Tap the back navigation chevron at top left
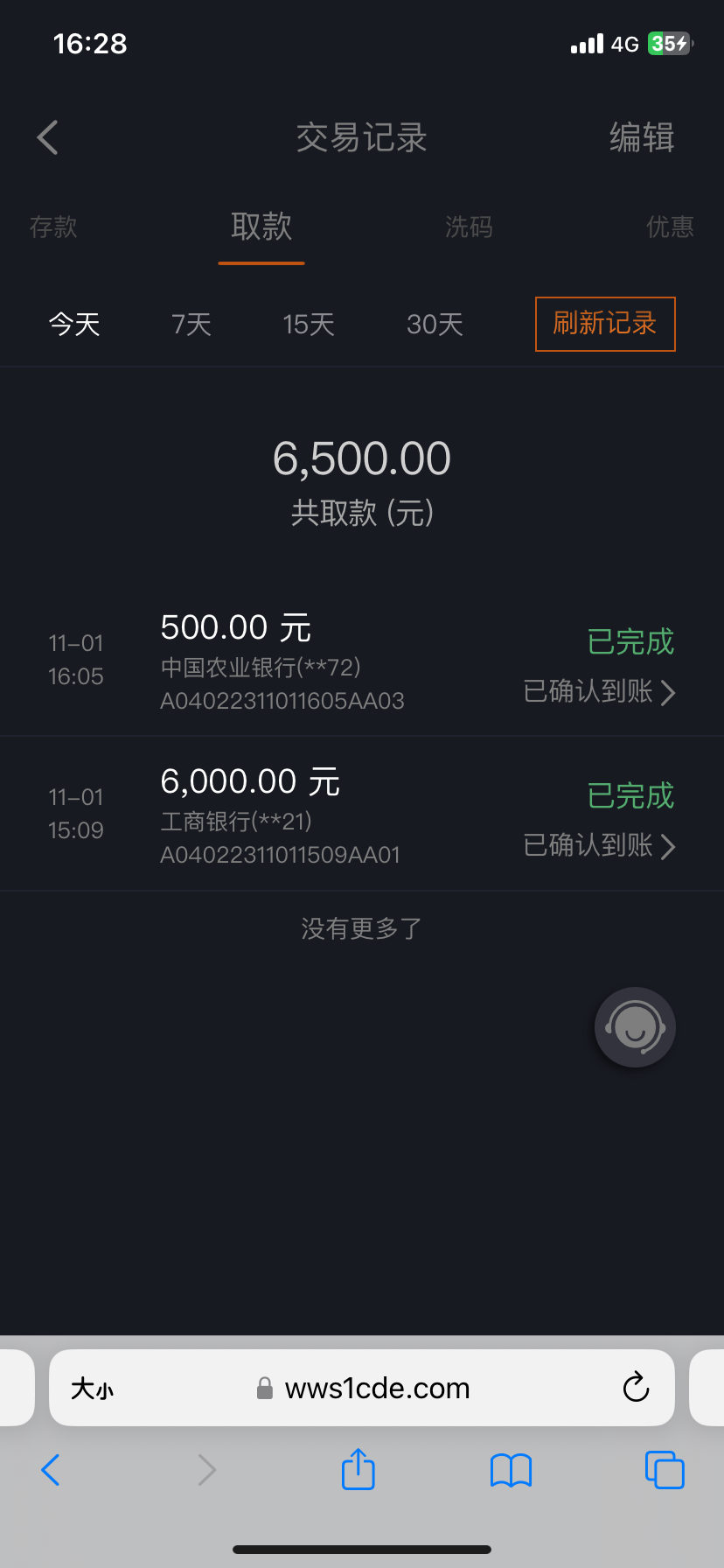 48,137
